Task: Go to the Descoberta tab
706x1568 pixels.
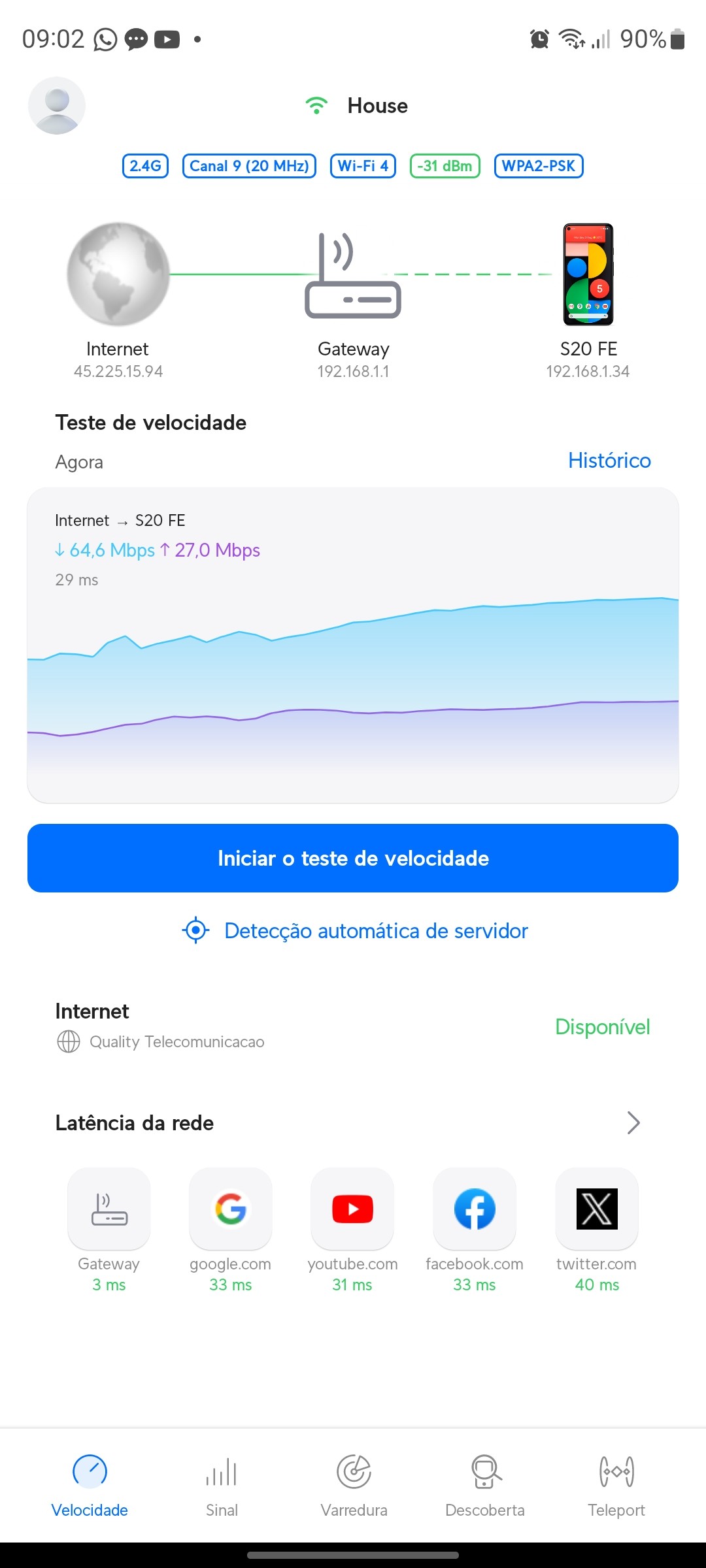Action: coord(485,1484)
